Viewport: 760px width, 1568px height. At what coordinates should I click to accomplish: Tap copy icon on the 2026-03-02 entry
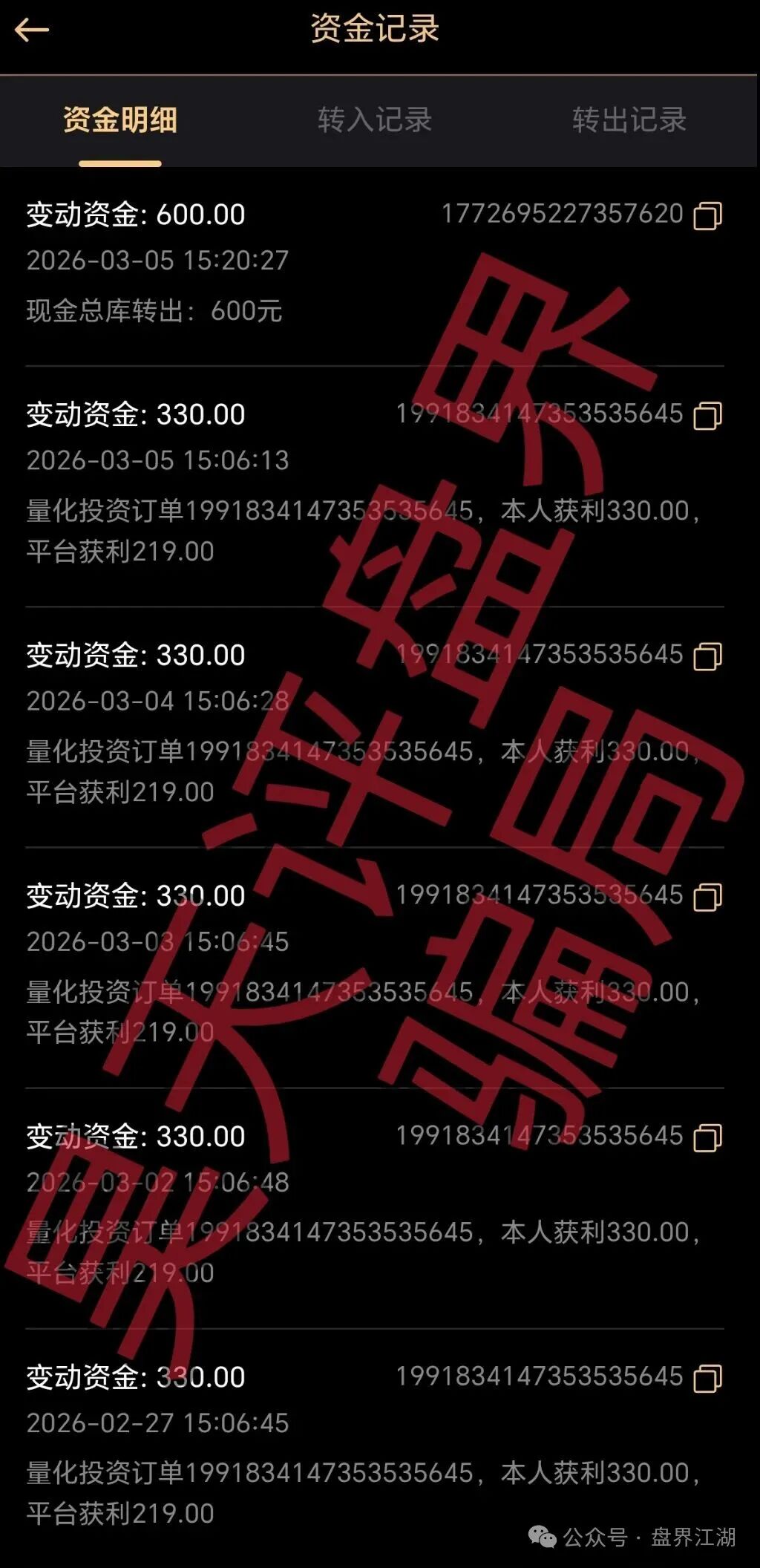click(710, 1137)
